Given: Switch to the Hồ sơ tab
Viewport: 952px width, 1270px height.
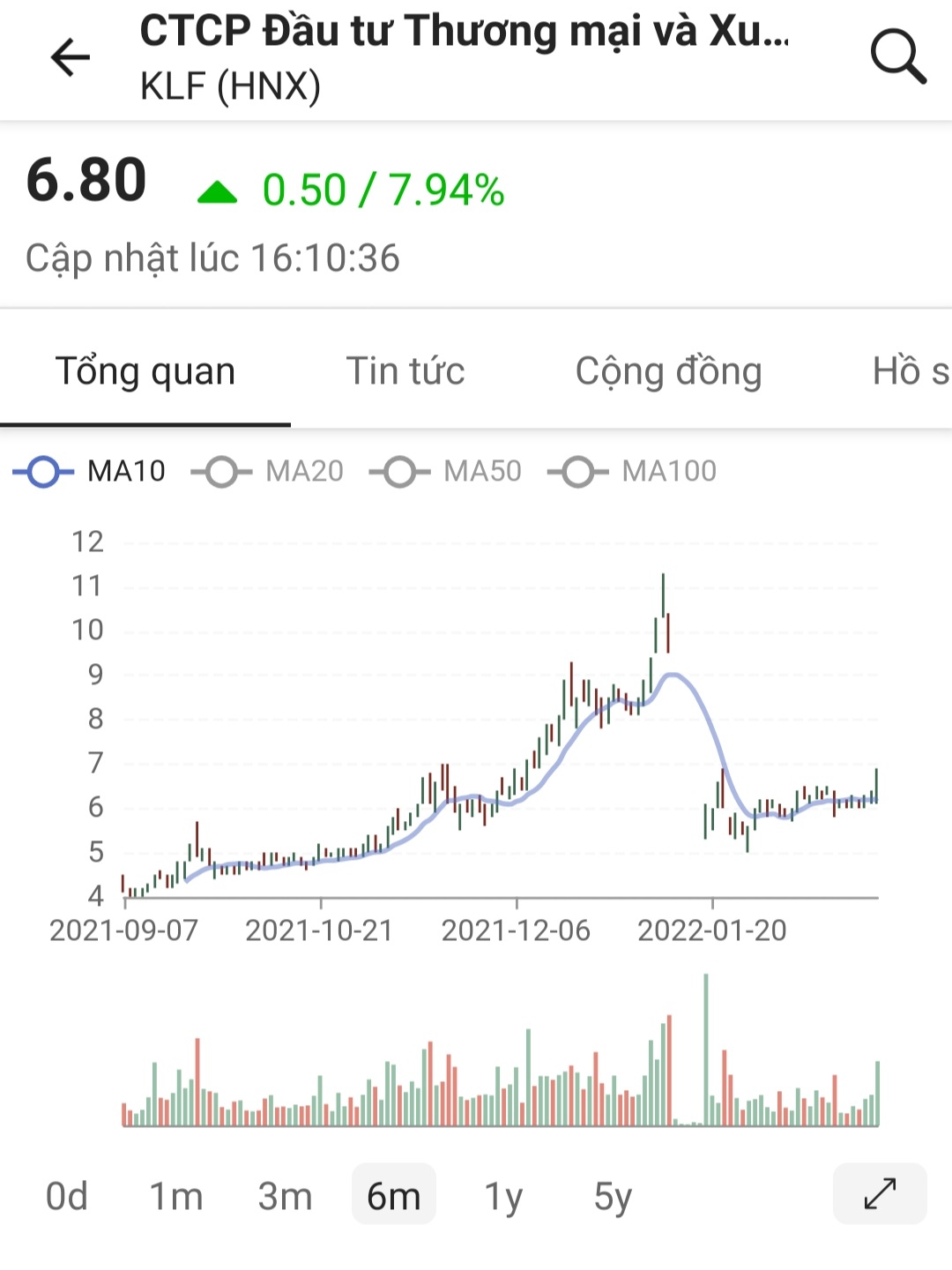Looking at the screenshot, I should point(910,371).
